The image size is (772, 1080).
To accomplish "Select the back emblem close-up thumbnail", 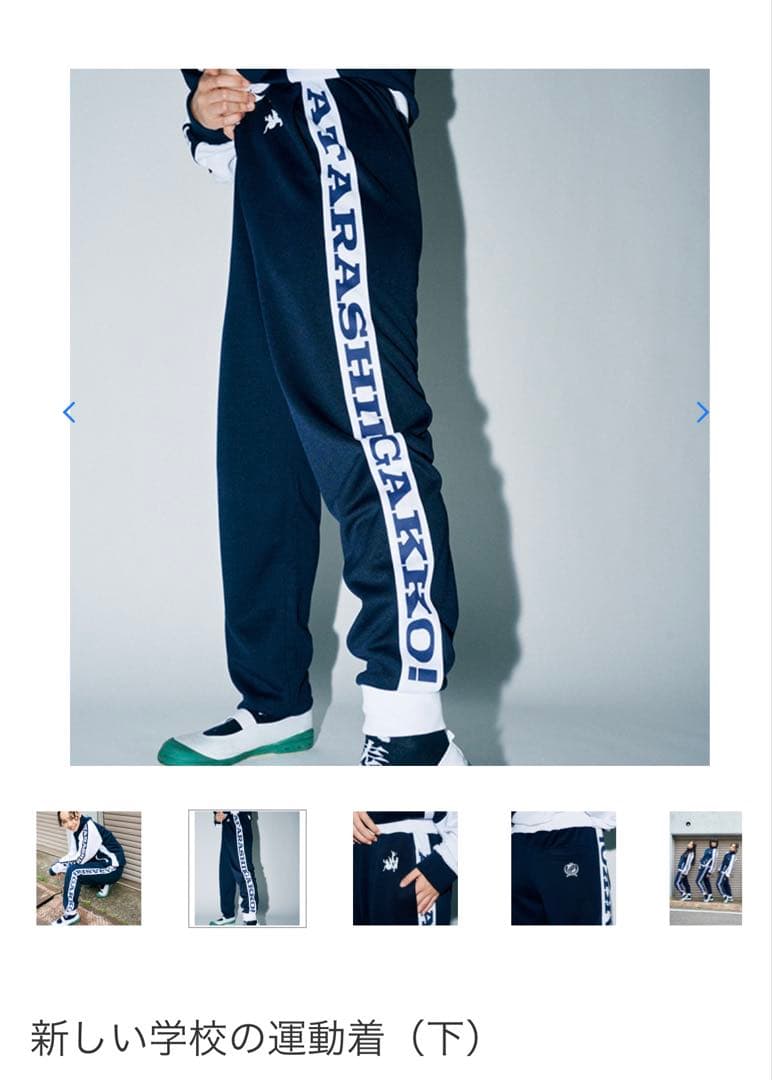I will point(563,867).
